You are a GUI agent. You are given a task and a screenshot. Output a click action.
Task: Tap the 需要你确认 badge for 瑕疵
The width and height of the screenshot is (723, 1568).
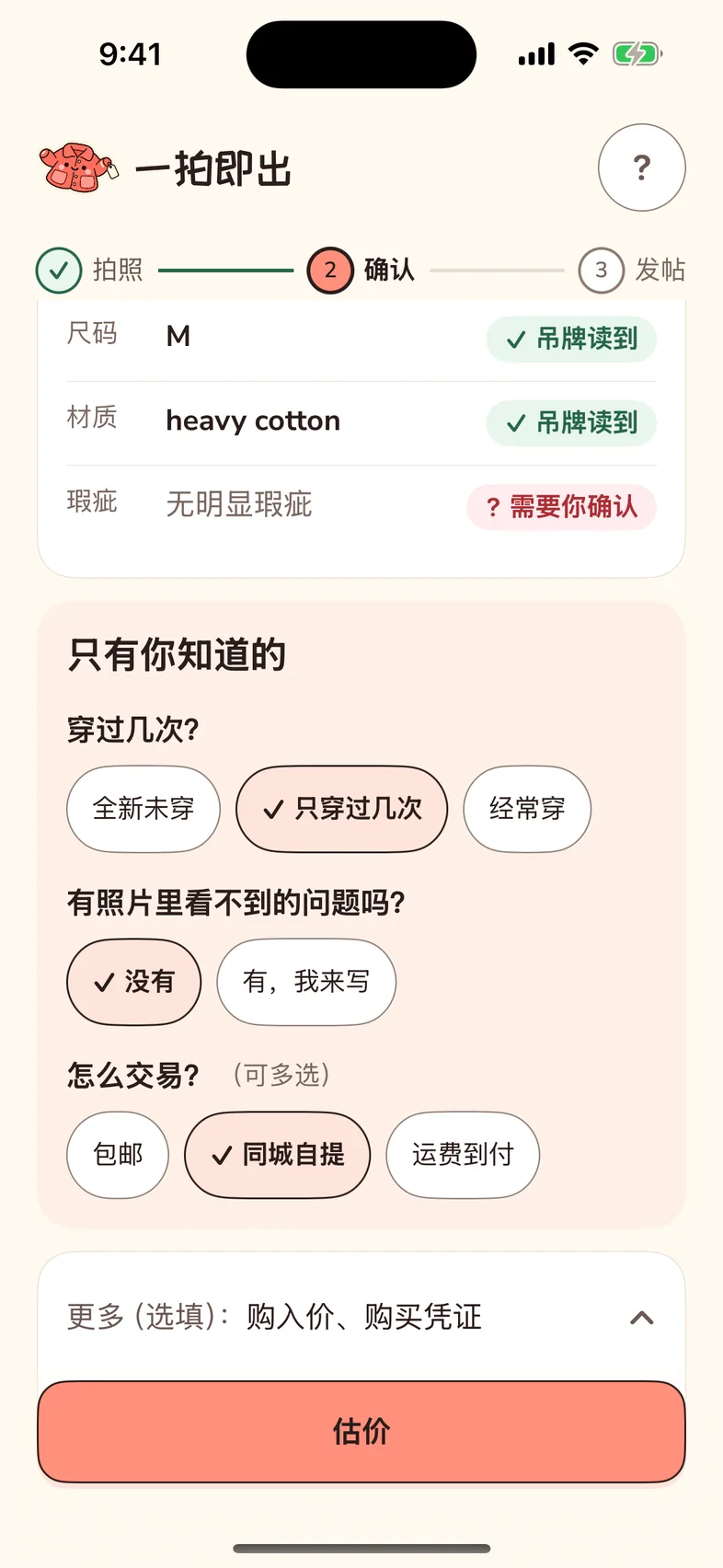[x=561, y=507]
